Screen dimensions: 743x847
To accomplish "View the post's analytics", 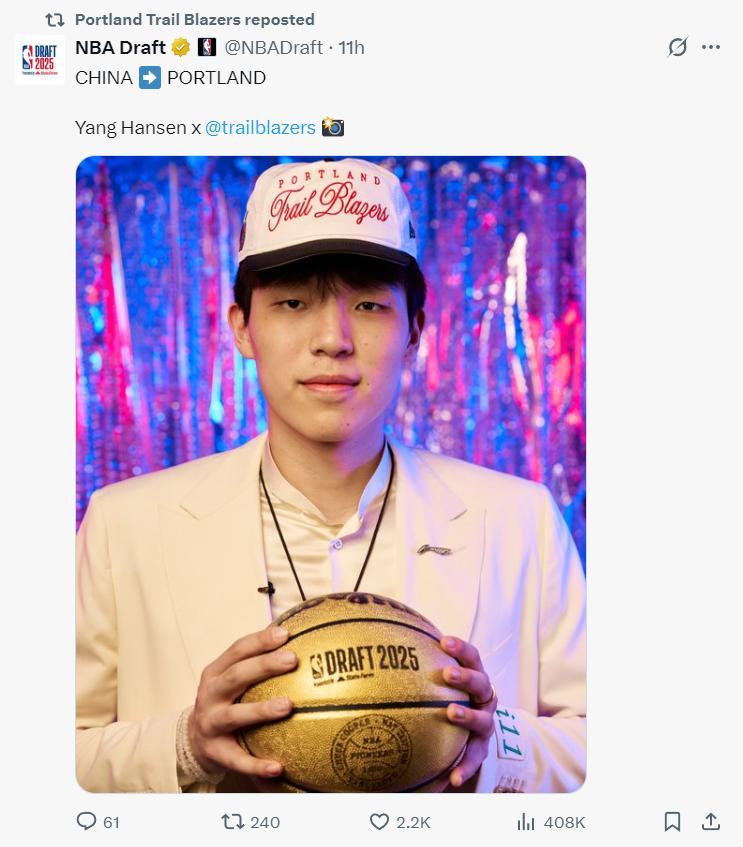I will coord(527,821).
